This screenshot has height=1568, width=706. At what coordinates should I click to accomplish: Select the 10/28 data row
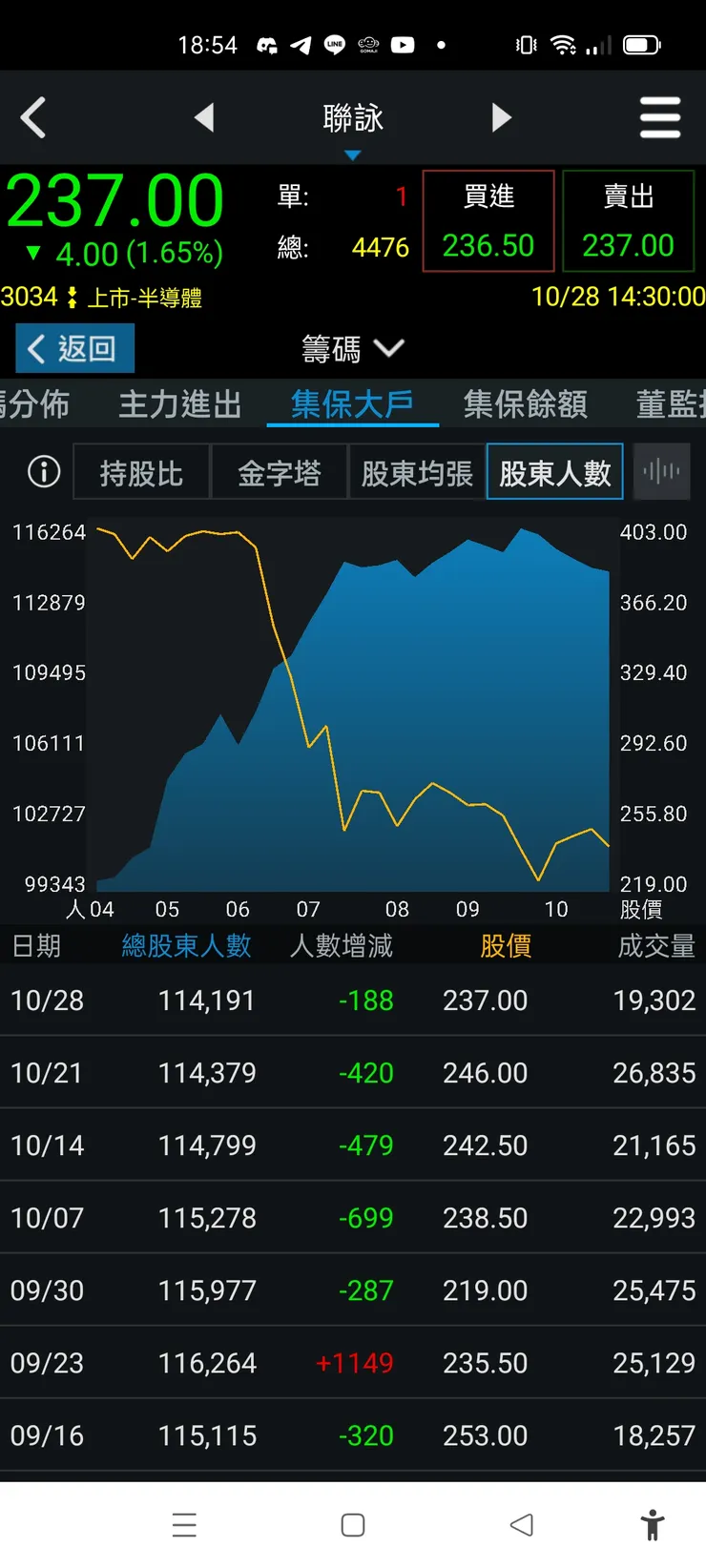(353, 1001)
